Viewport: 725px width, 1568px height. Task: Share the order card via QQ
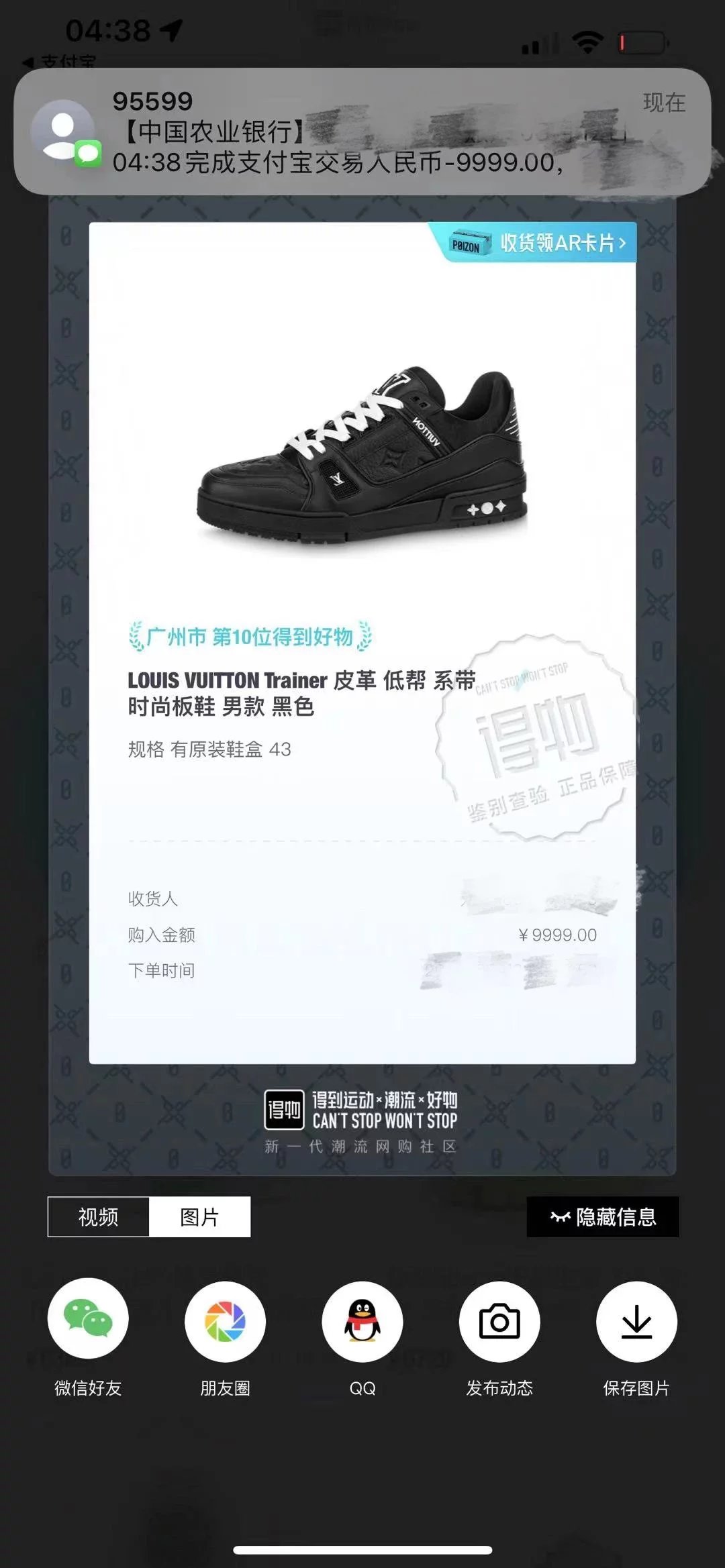tap(362, 1321)
